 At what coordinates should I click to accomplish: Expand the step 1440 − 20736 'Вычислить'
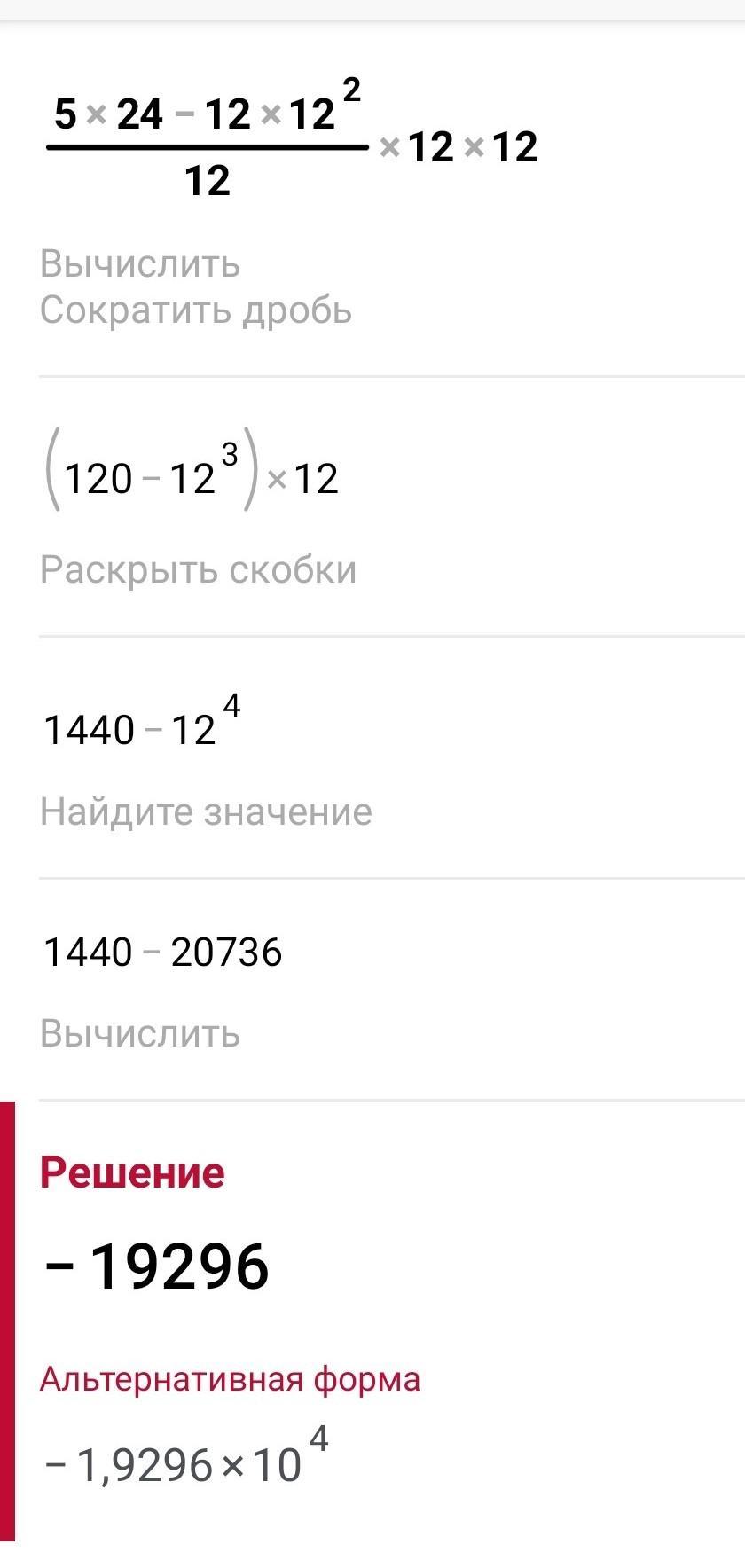pyautogui.click(x=140, y=1033)
